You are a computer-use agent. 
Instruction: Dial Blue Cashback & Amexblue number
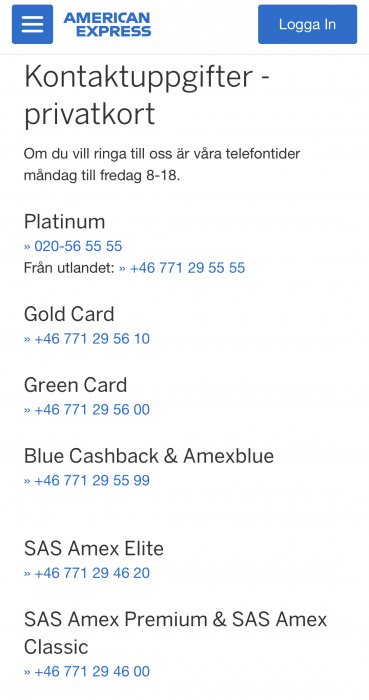(87, 481)
